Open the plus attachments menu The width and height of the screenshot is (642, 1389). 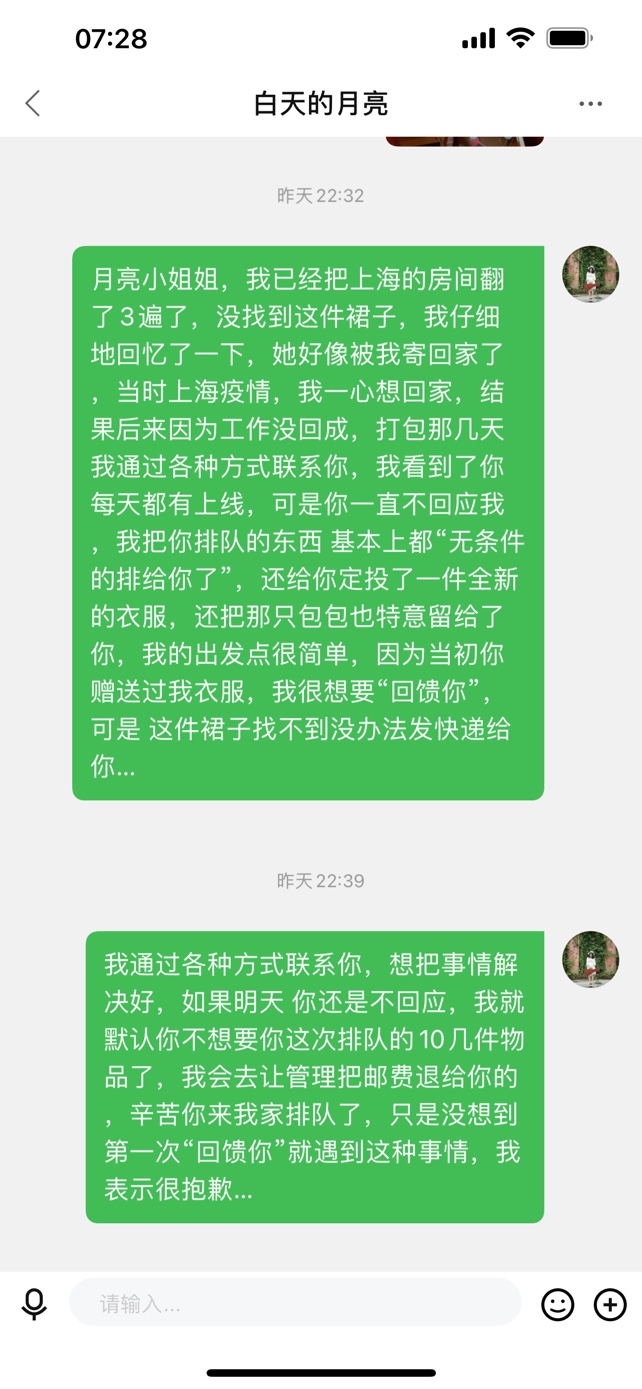pos(610,1304)
